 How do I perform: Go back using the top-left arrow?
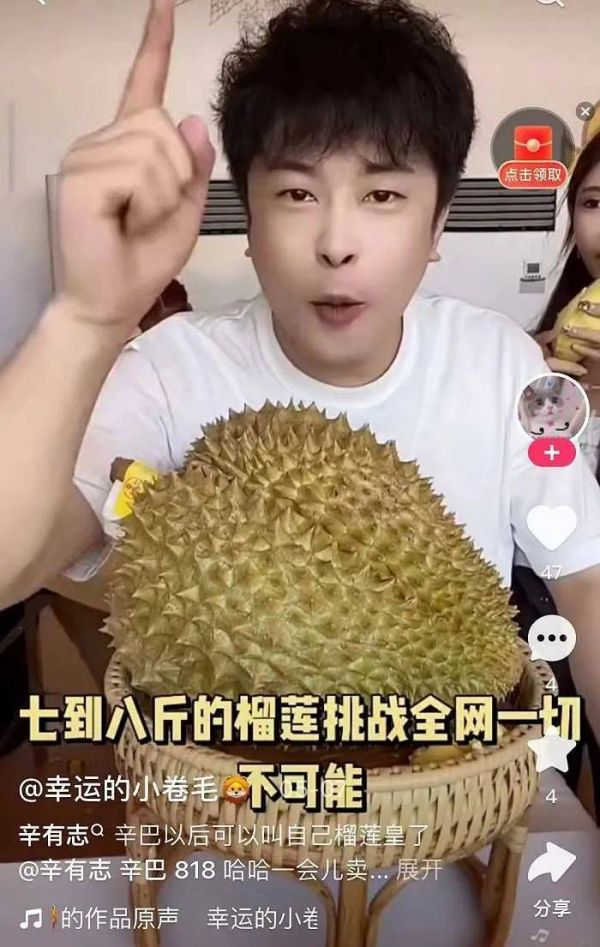point(40,4)
